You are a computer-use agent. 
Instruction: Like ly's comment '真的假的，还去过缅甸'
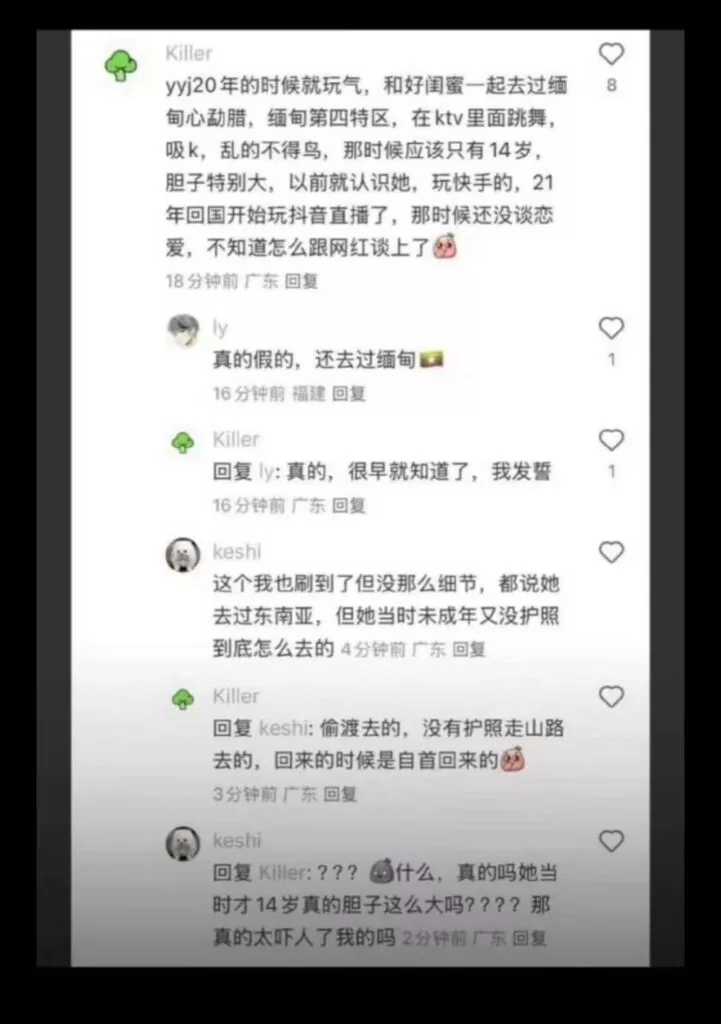pos(610,329)
